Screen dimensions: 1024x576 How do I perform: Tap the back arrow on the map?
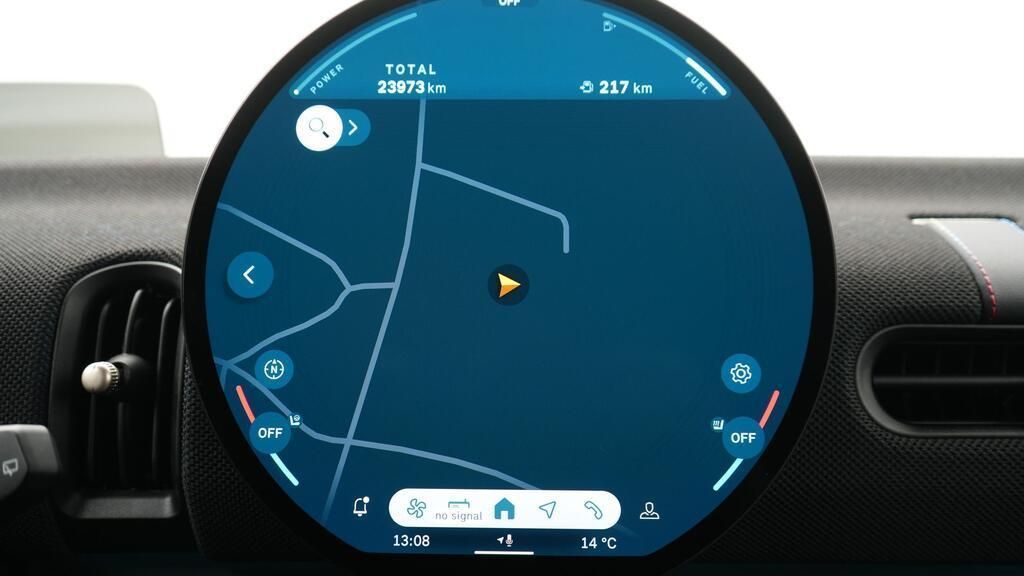pyautogui.click(x=250, y=275)
